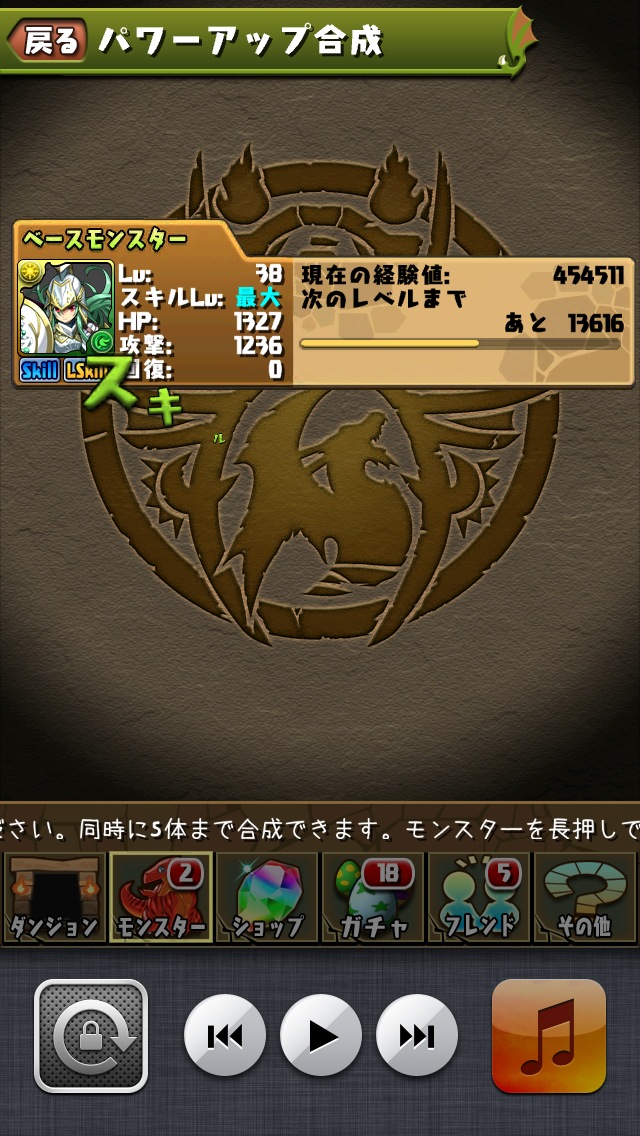Open the Music app icon
640x1136 pixels.
tap(549, 1035)
